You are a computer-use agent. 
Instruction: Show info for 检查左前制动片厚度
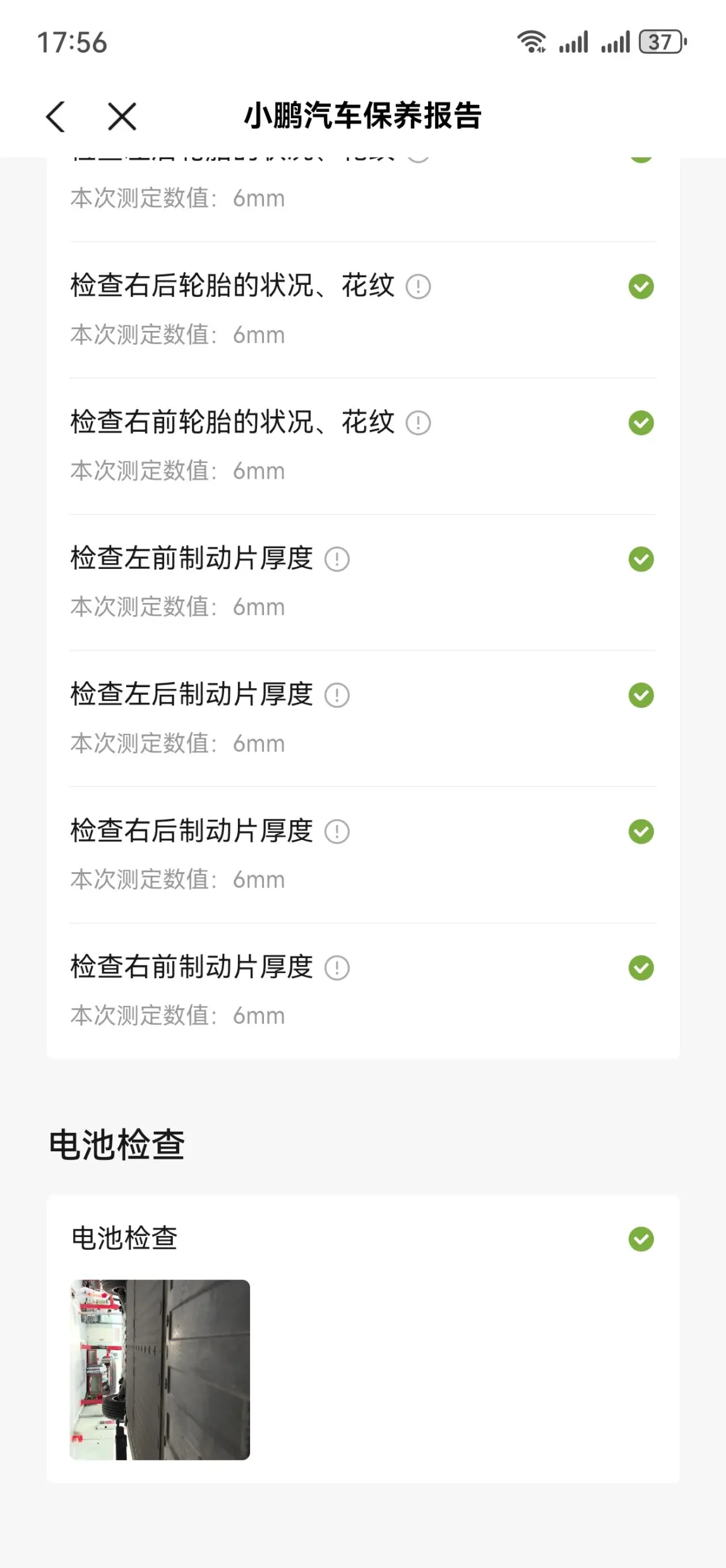coord(337,560)
